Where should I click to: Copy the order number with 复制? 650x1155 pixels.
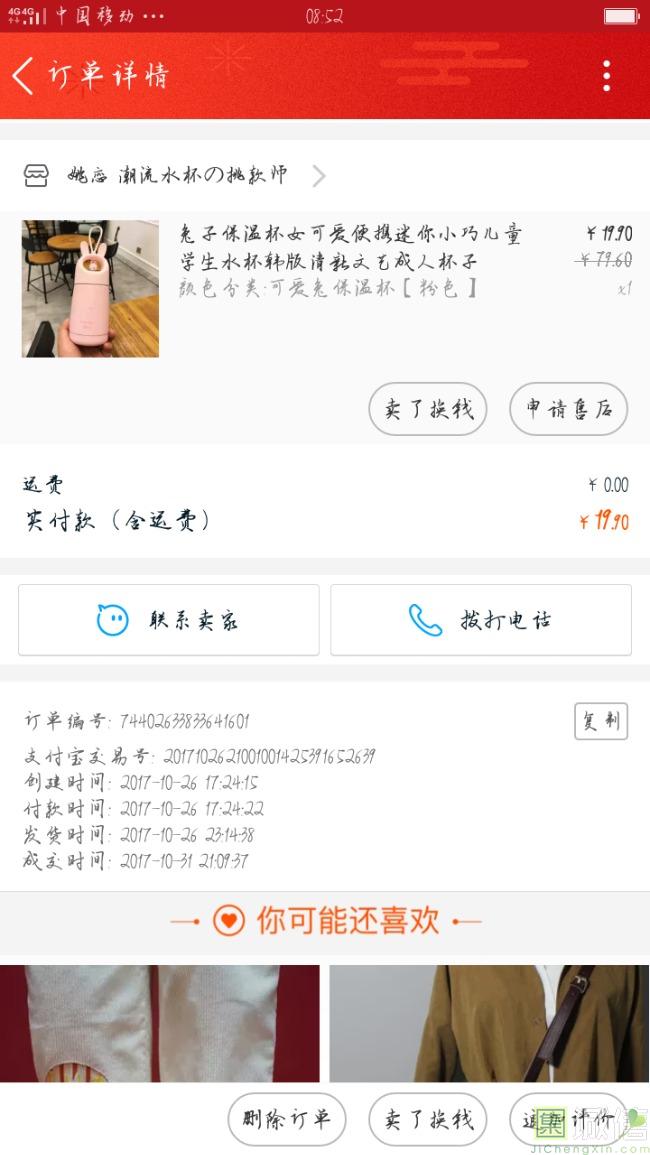point(601,721)
